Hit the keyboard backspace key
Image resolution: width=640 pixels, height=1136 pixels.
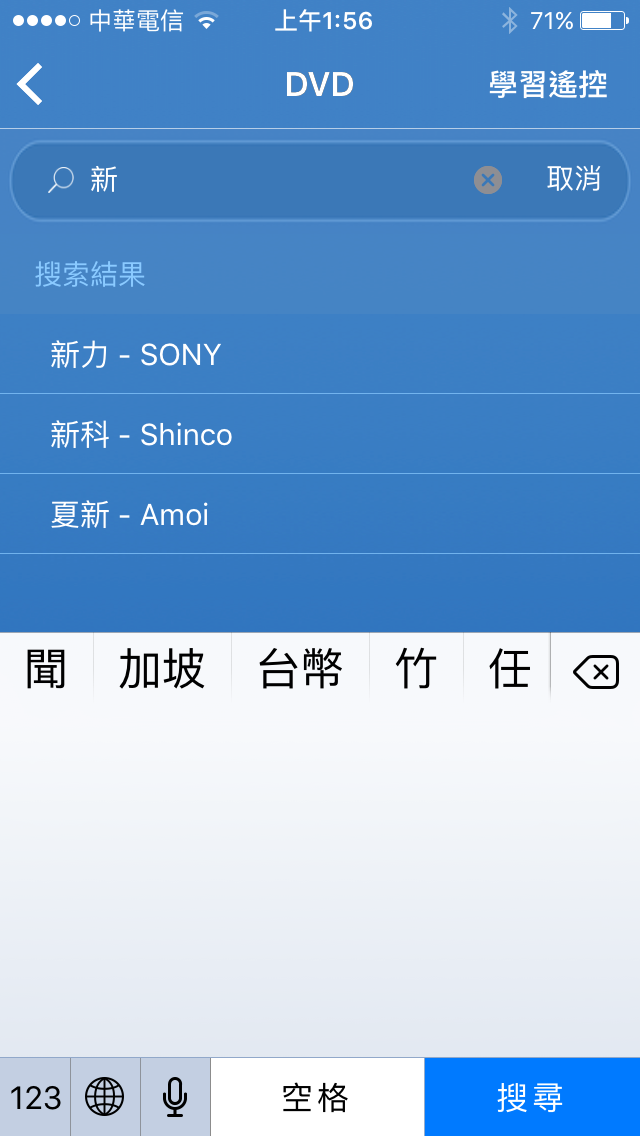[x=596, y=672]
